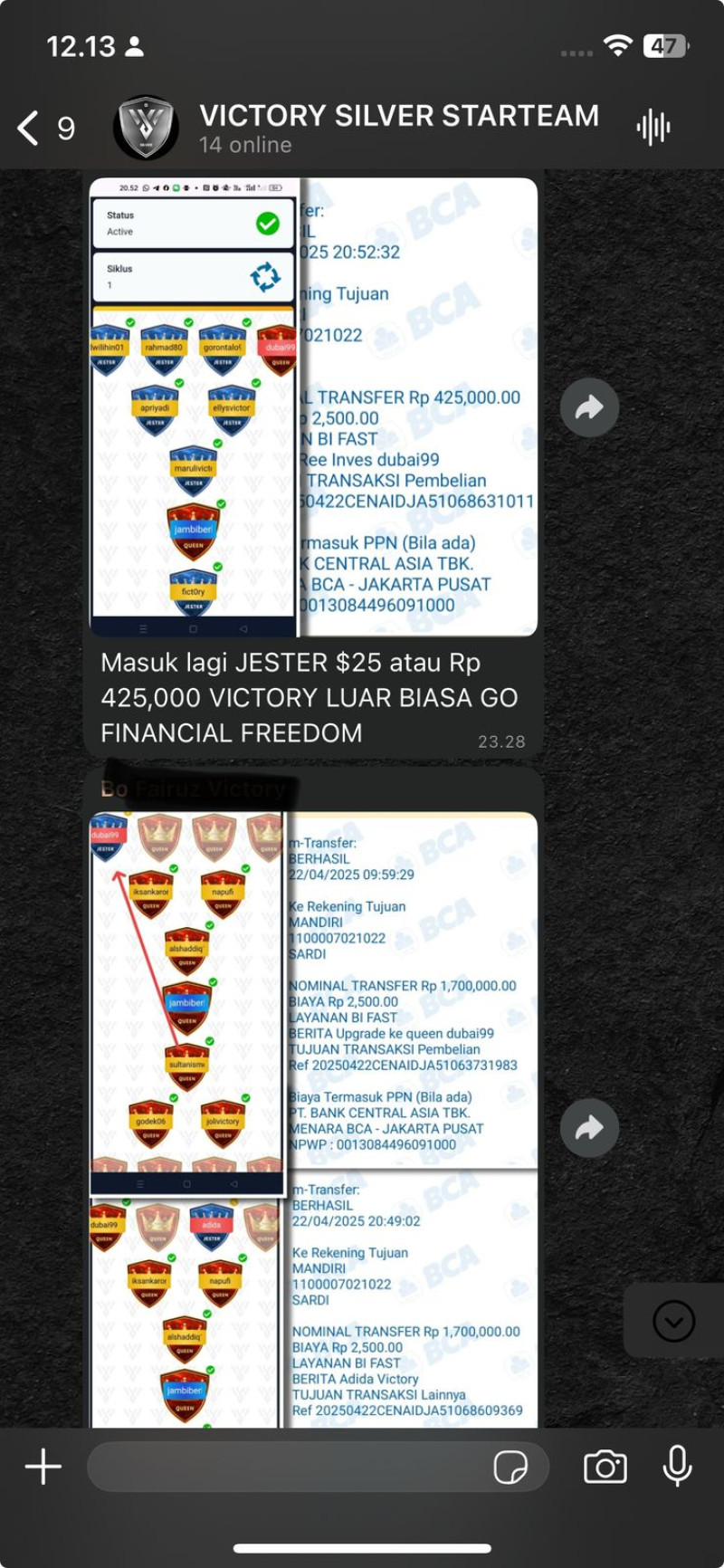Screen dimensions: 724x1568
Task: Open the group profile picture
Action: tap(146, 128)
